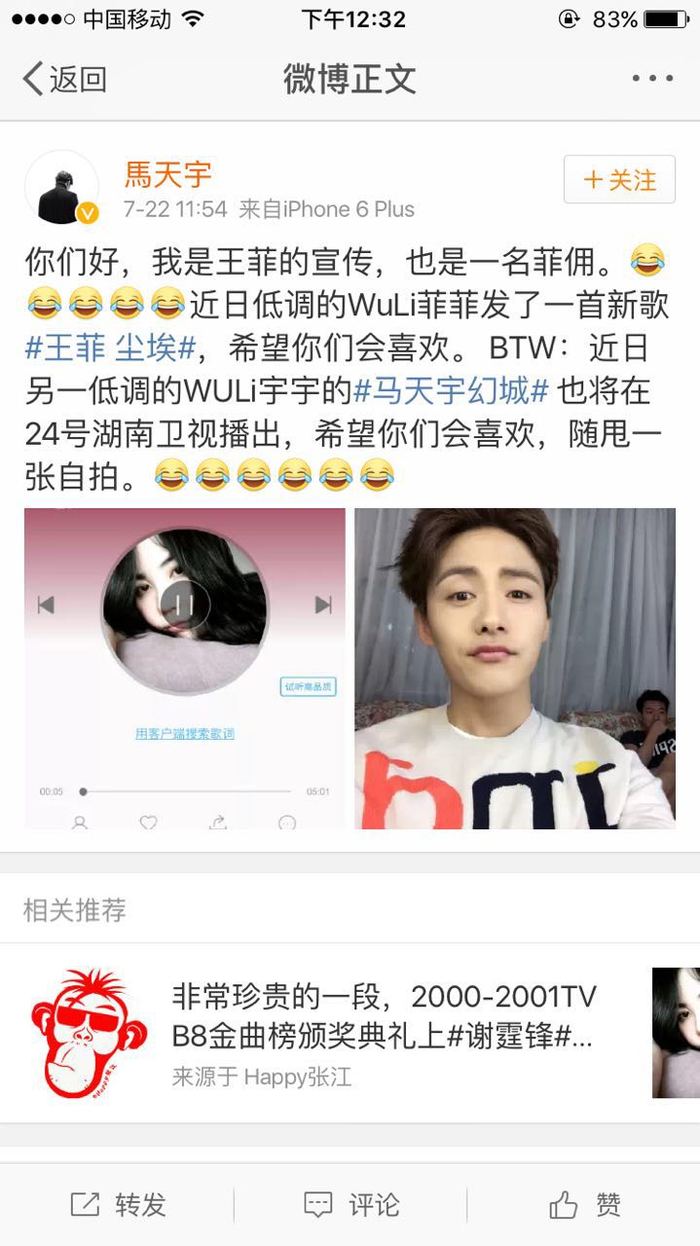Go back via 返回 button
This screenshot has width=700, height=1246.
[65, 78]
